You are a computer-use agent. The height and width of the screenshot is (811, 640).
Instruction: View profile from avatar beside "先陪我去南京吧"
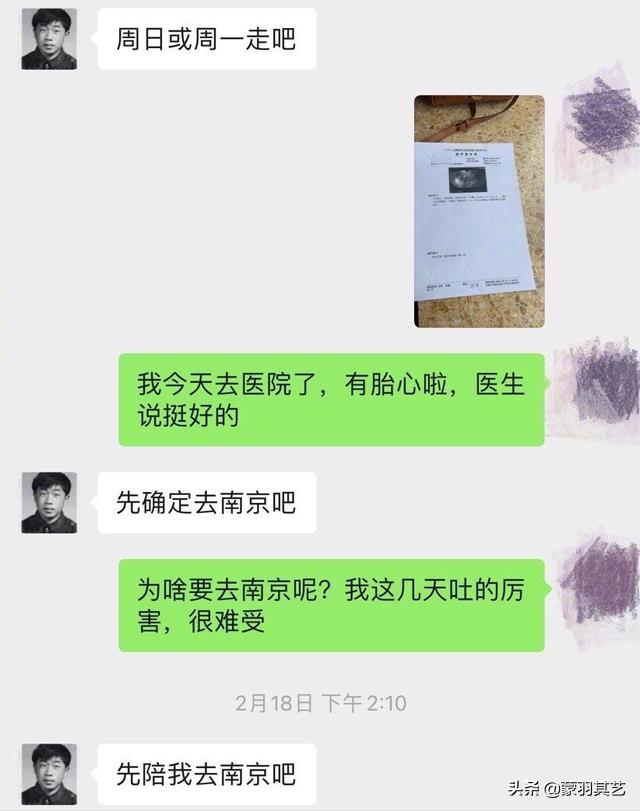point(49,774)
